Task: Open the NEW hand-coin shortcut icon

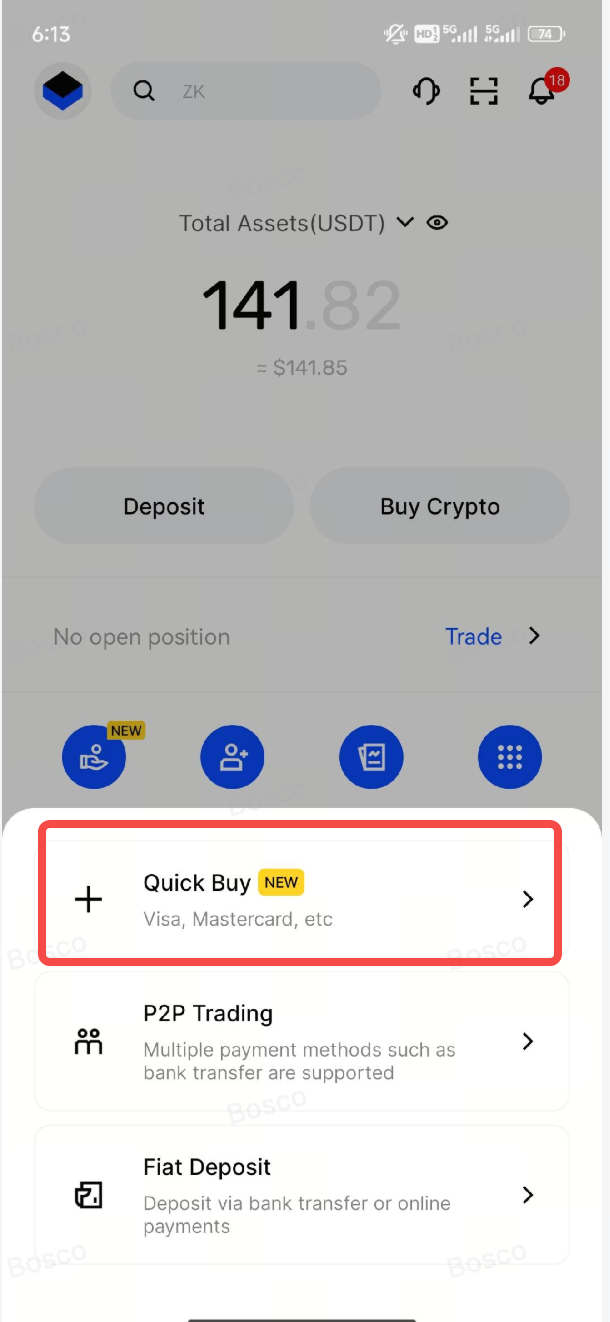Action: click(x=94, y=757)
